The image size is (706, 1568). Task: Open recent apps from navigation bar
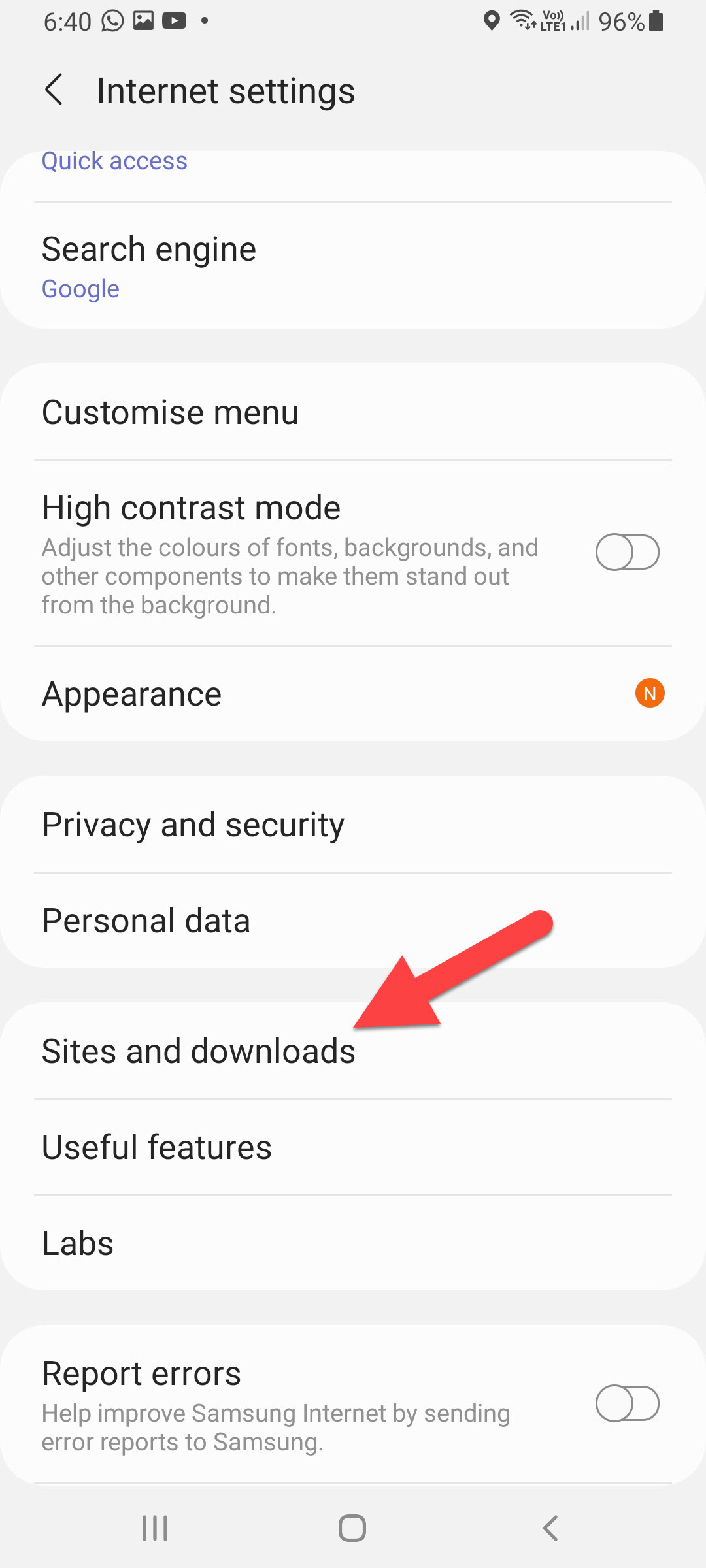pyautogui.click(x=155, y=1528)
